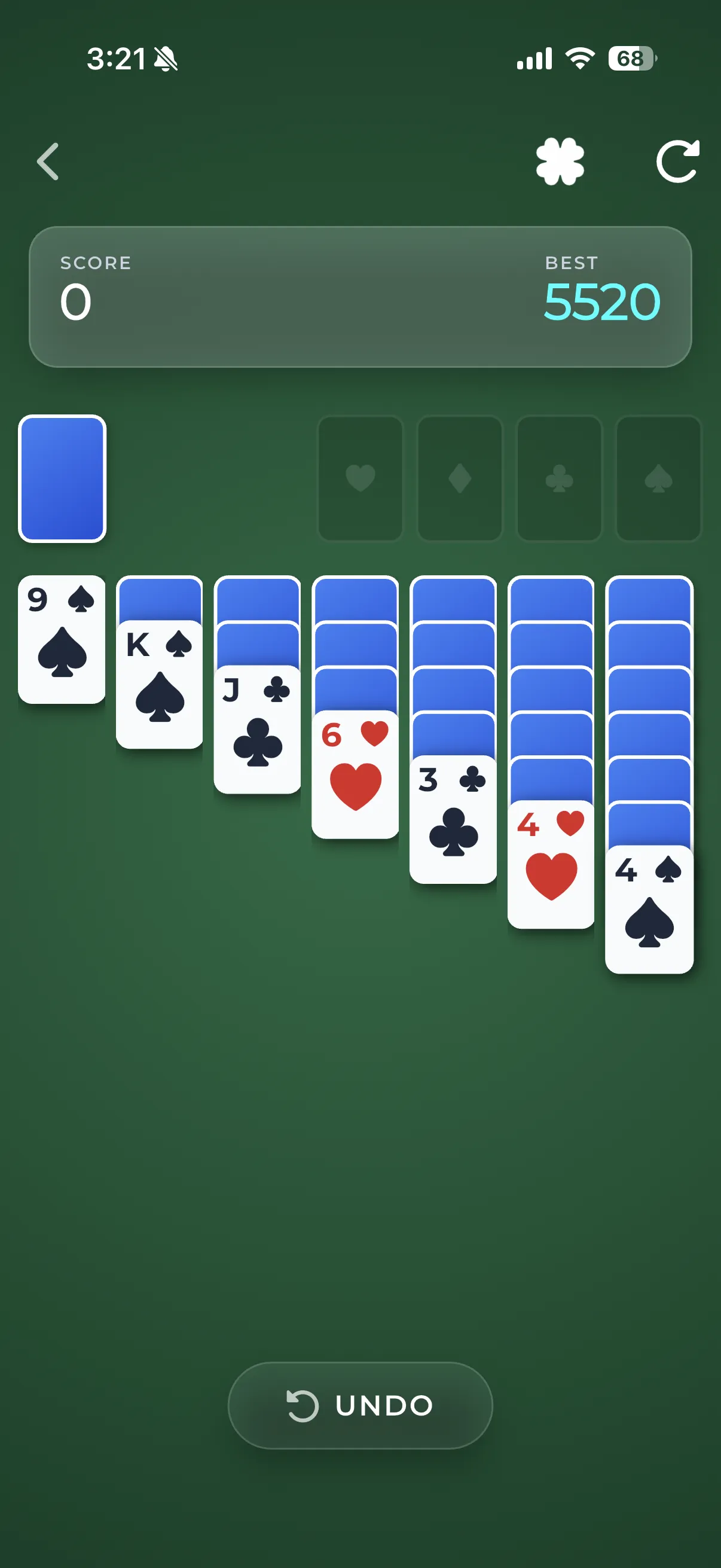Tap the 3 of clubs card
This screenshot has width=721, height=1568.
click(x=453, y=820)
